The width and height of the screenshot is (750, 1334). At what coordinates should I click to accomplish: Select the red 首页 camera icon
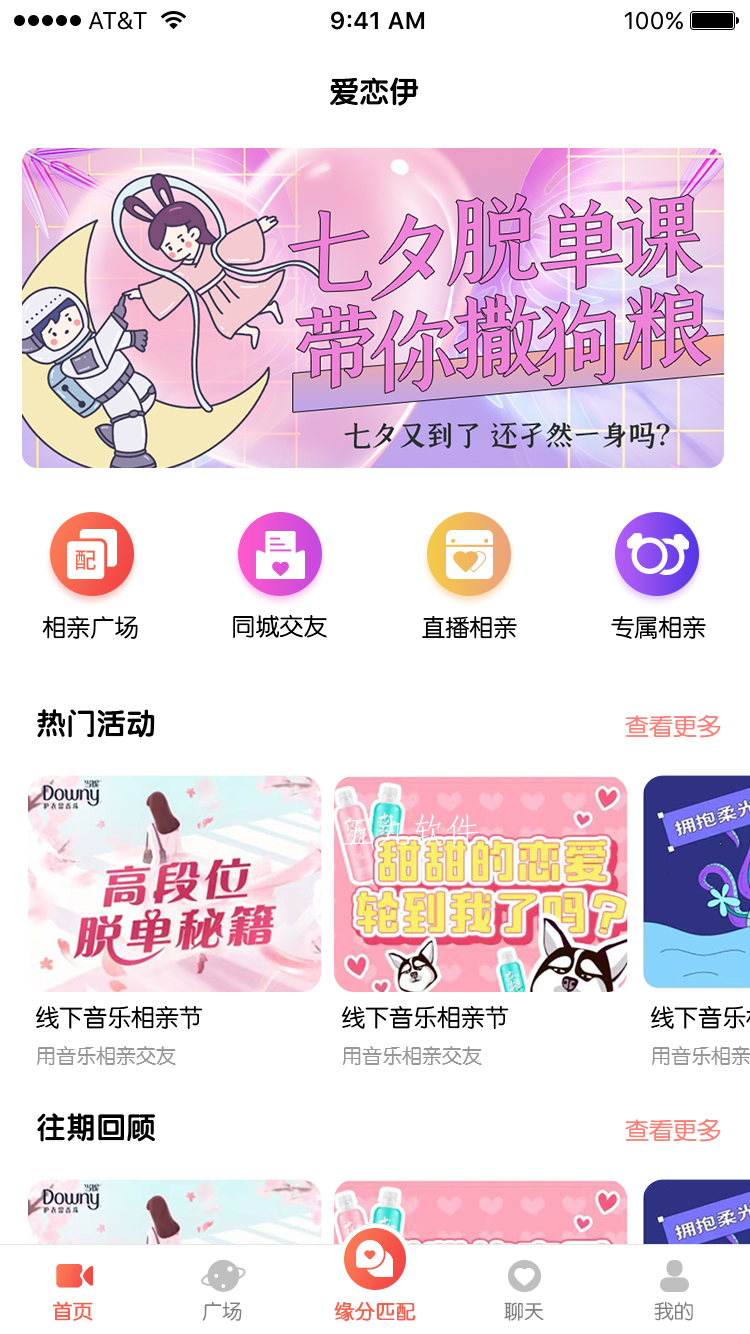pos(72,1275)
